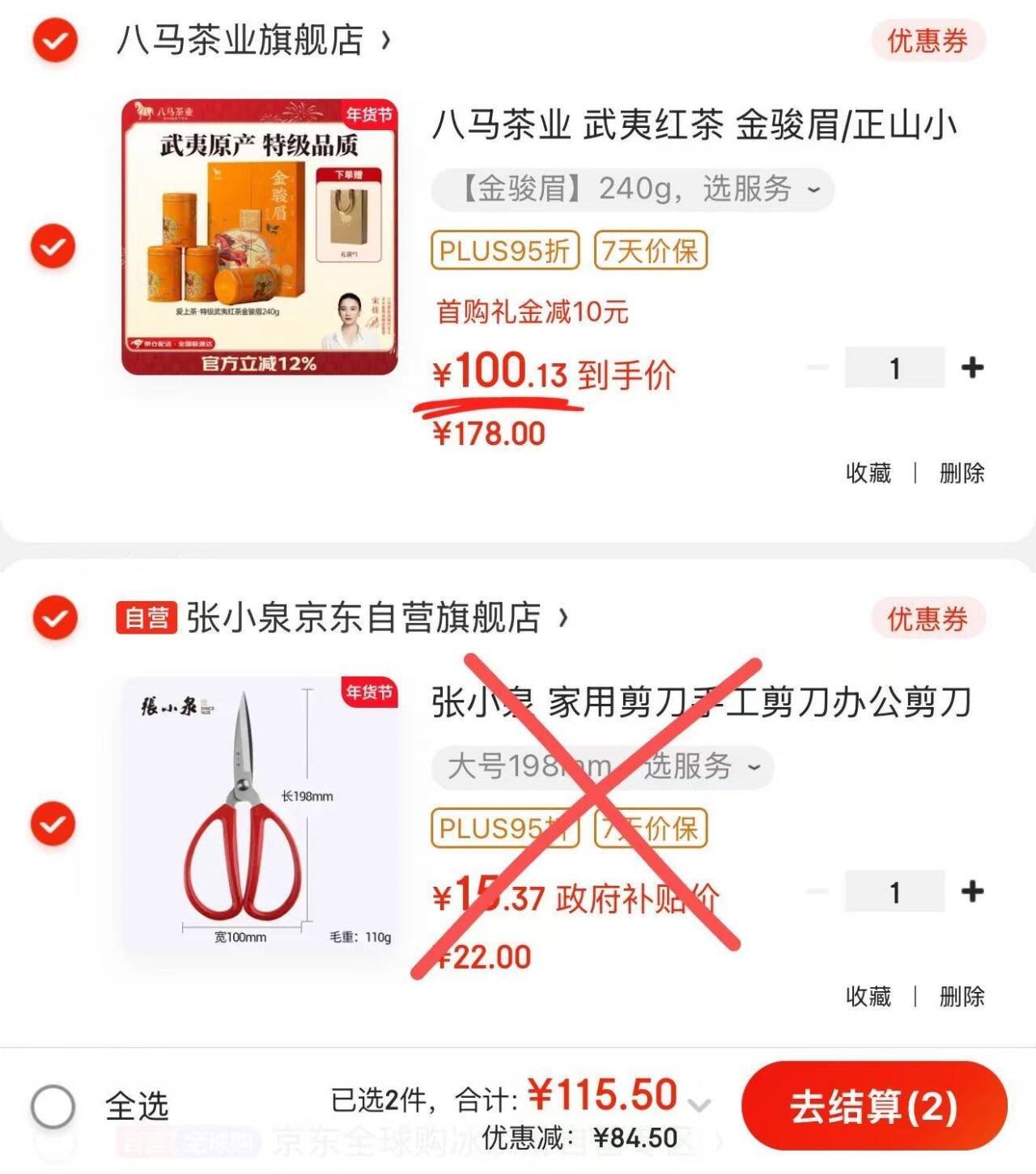Expand the 合计 price details chevron
The width and height of the screenshot is (1036, 1174).
tap(699, 1104)
